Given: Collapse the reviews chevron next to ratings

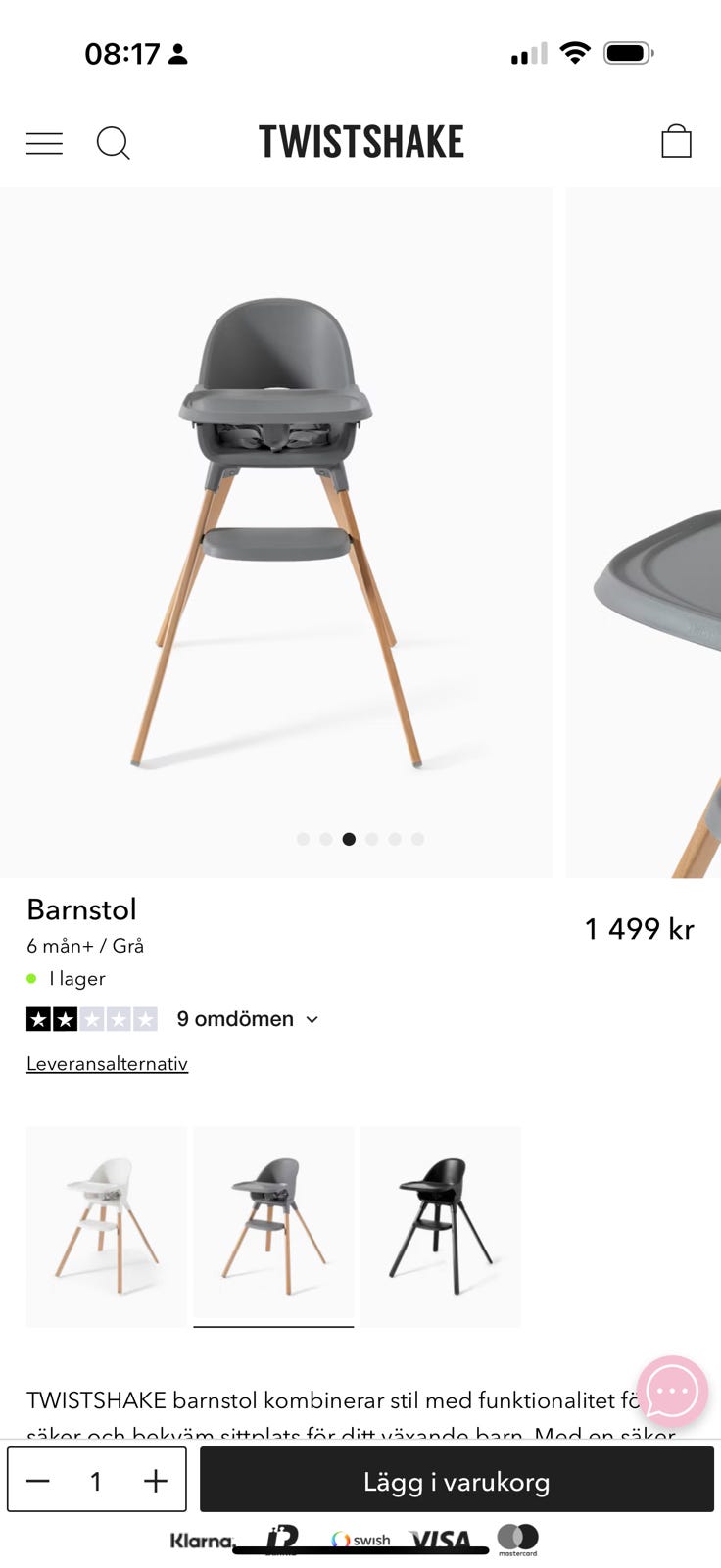Looking at the screenshot, I should (x=312, y=1019).
